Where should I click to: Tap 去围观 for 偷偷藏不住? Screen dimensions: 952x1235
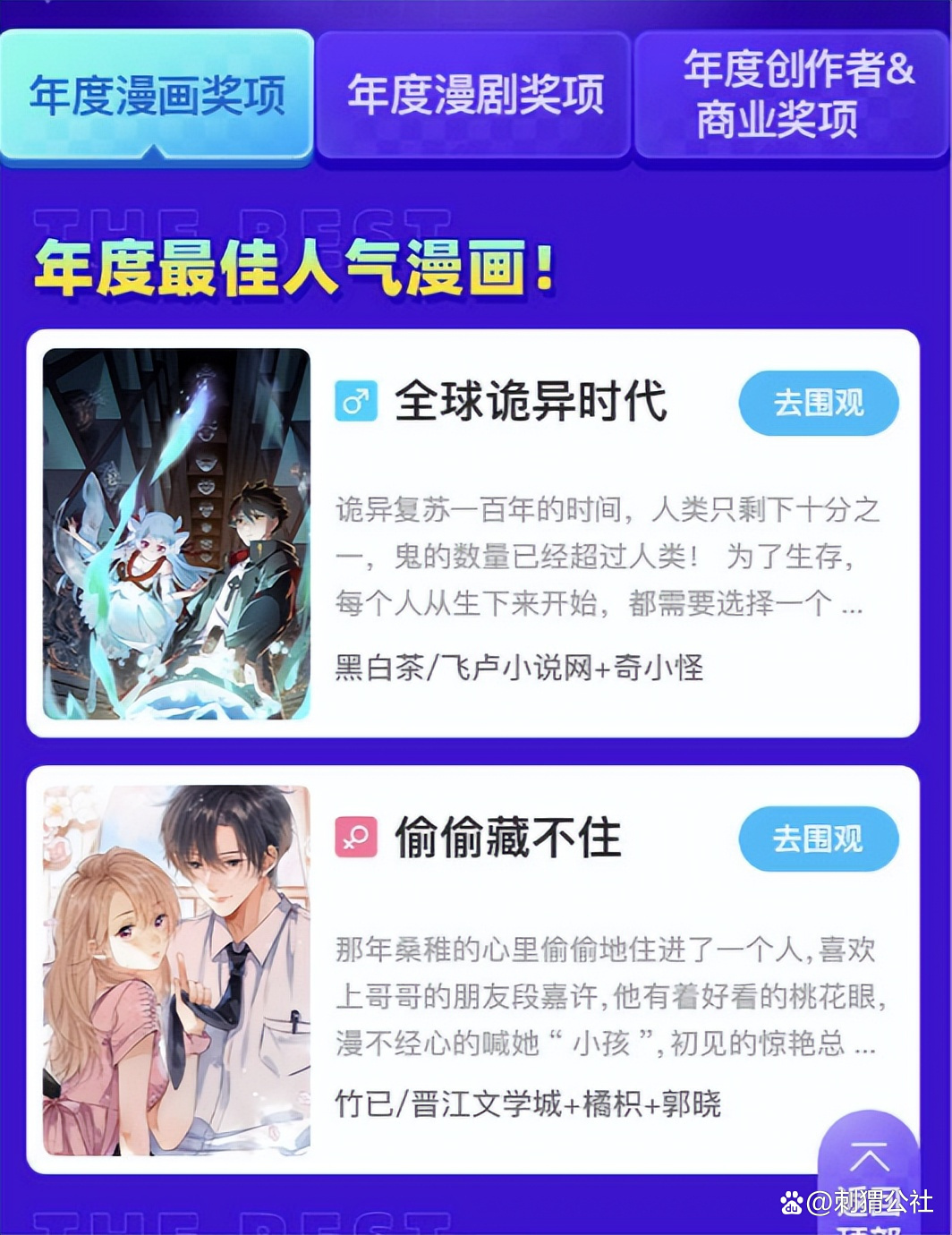pyautogui.click(x=818, y=839)
